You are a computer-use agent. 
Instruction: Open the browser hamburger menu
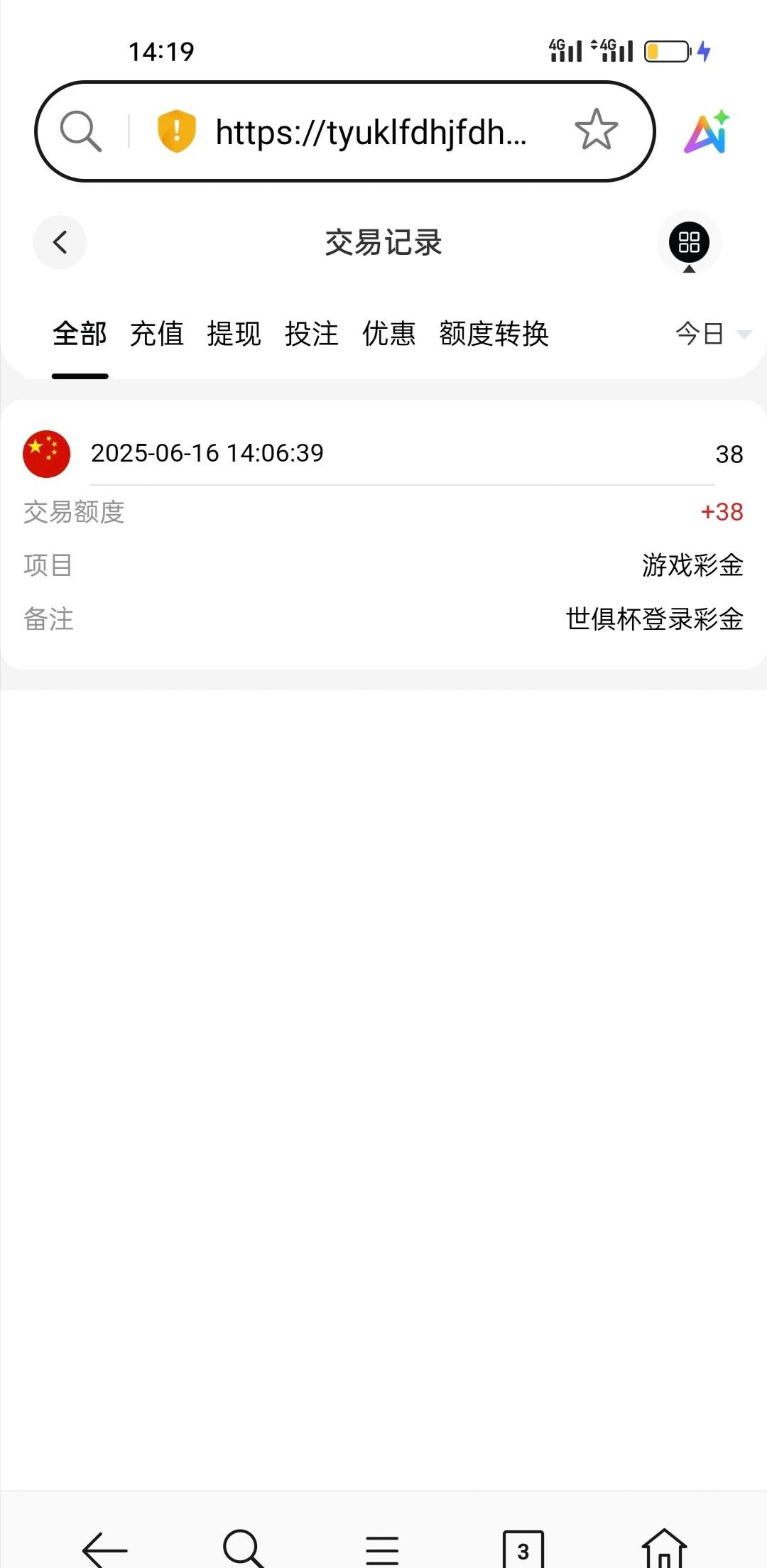point(382,1550)
